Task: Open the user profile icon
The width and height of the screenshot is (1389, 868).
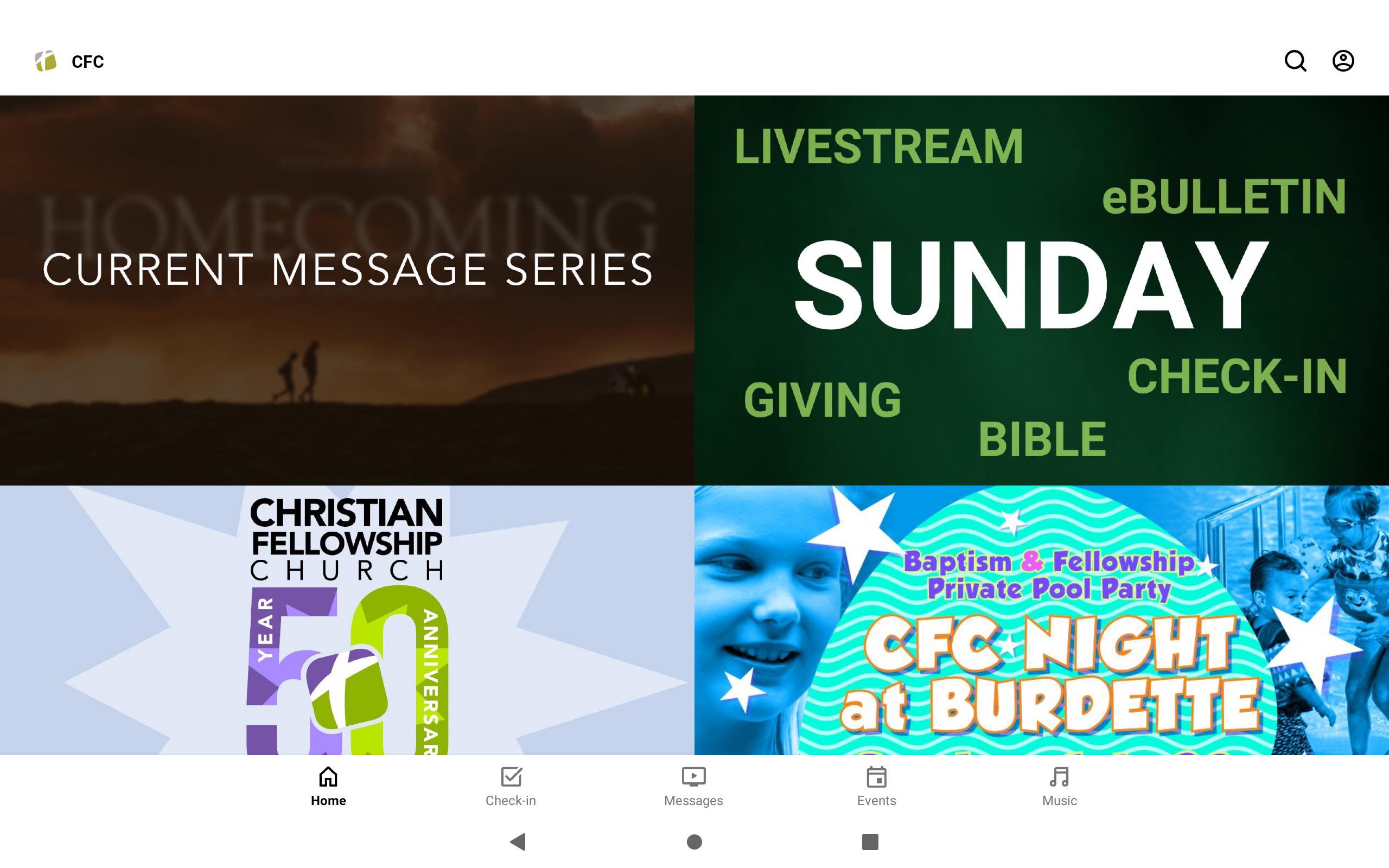Action: click(x=1342, y=61)
